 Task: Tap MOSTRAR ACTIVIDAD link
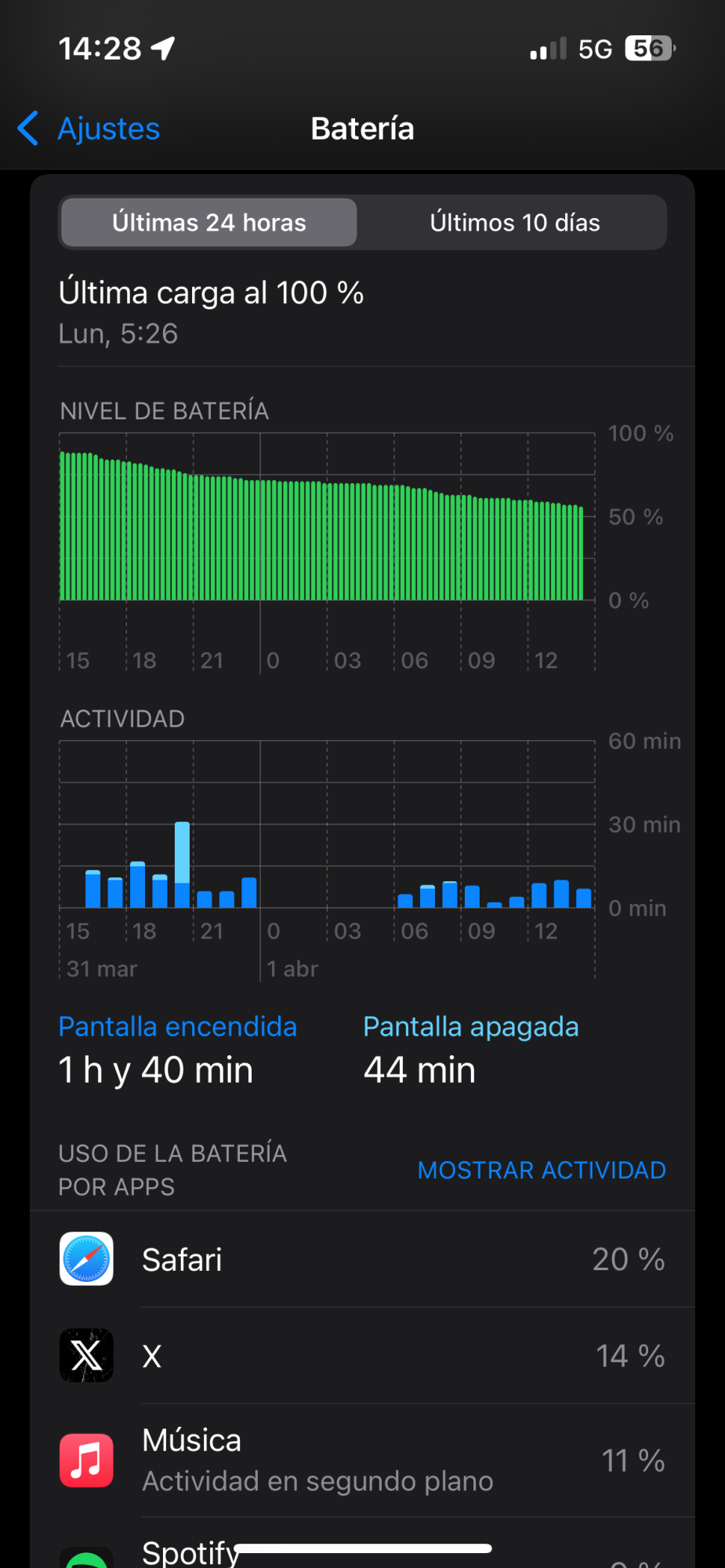541,1170
